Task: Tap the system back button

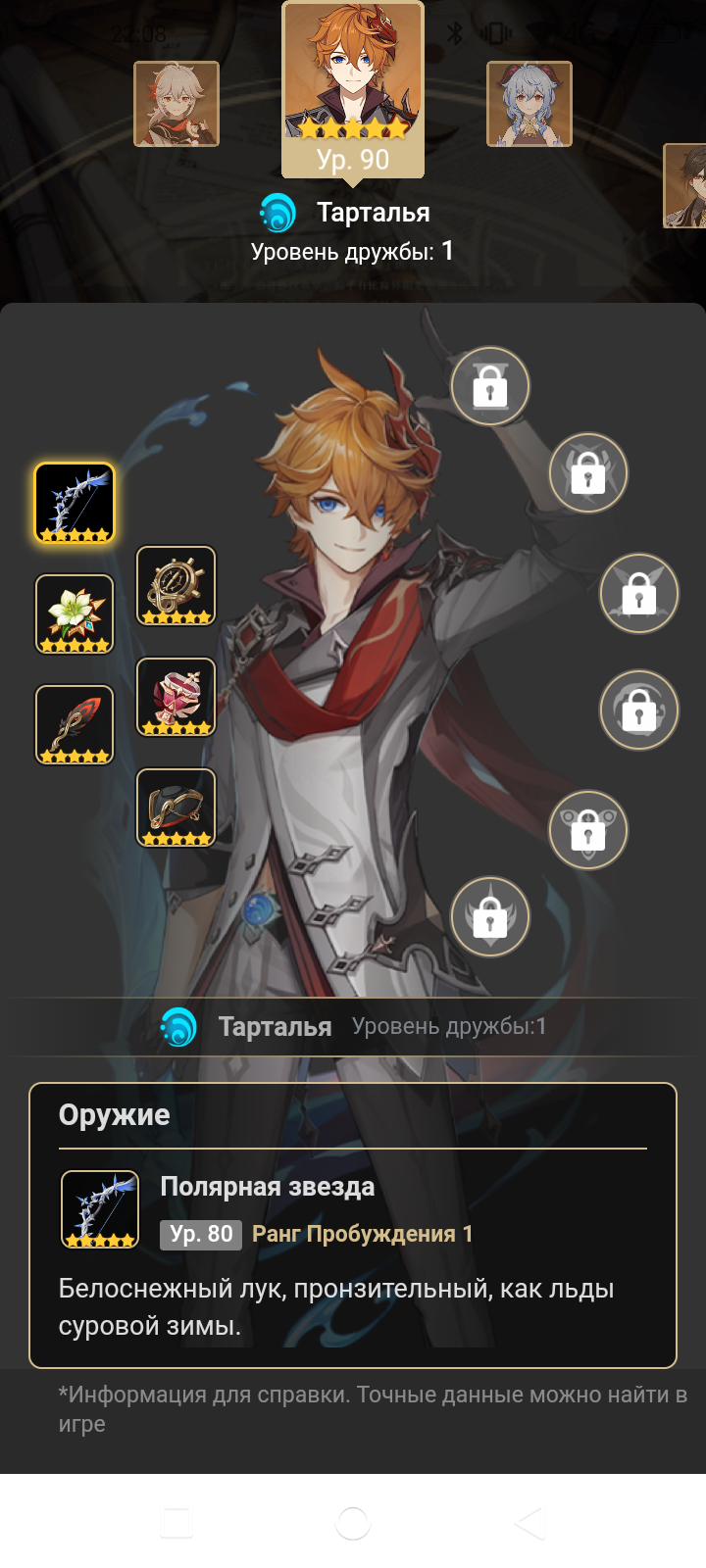Action: pos(529,1523)
